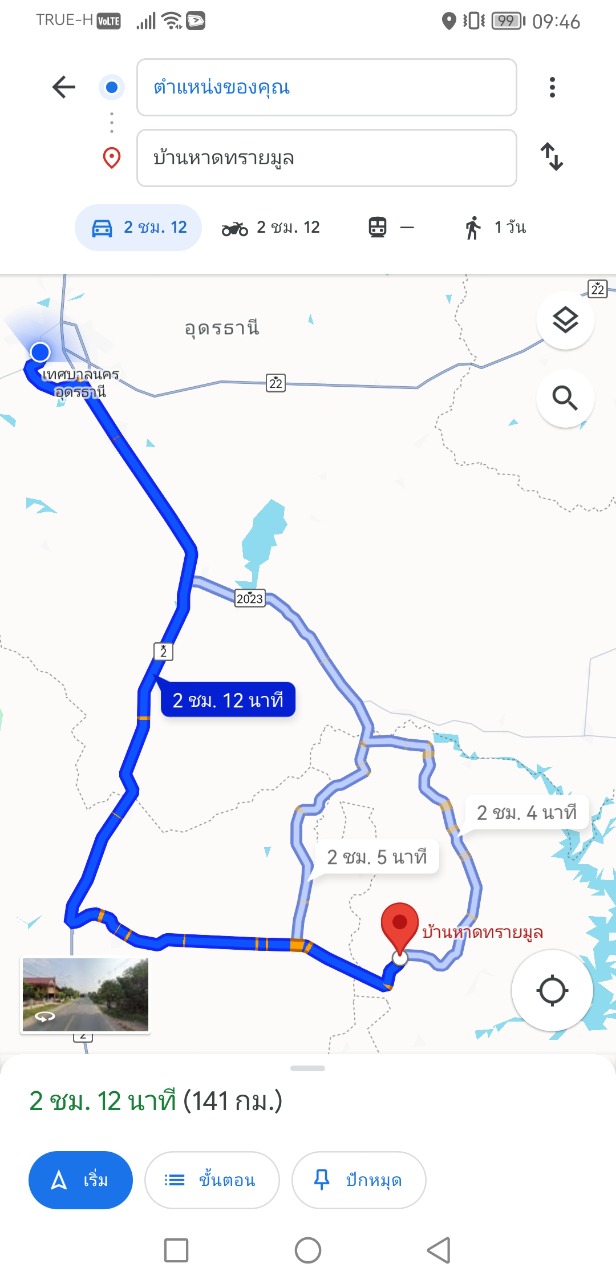
Task: Swap the start and destination
Action: [552, 157]
